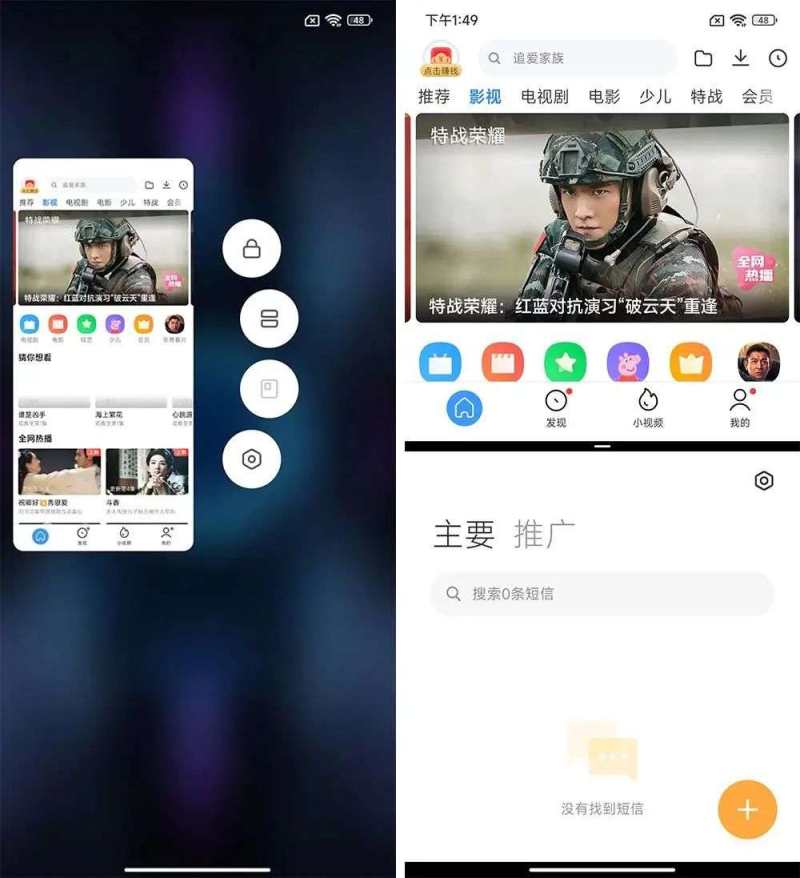
Task: Switch to the 电视剧 tab
Action: pos(544,97)
